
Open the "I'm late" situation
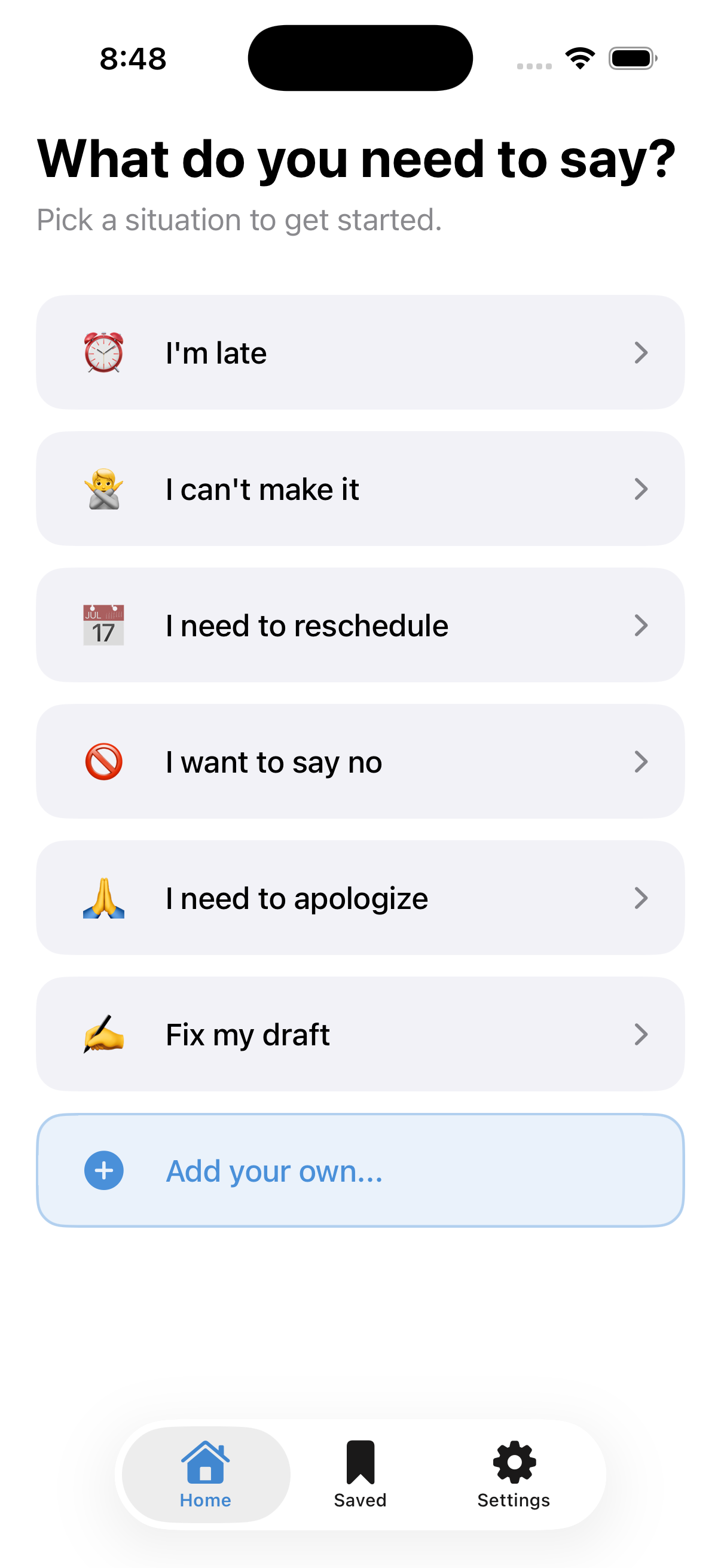coord(360,352)
